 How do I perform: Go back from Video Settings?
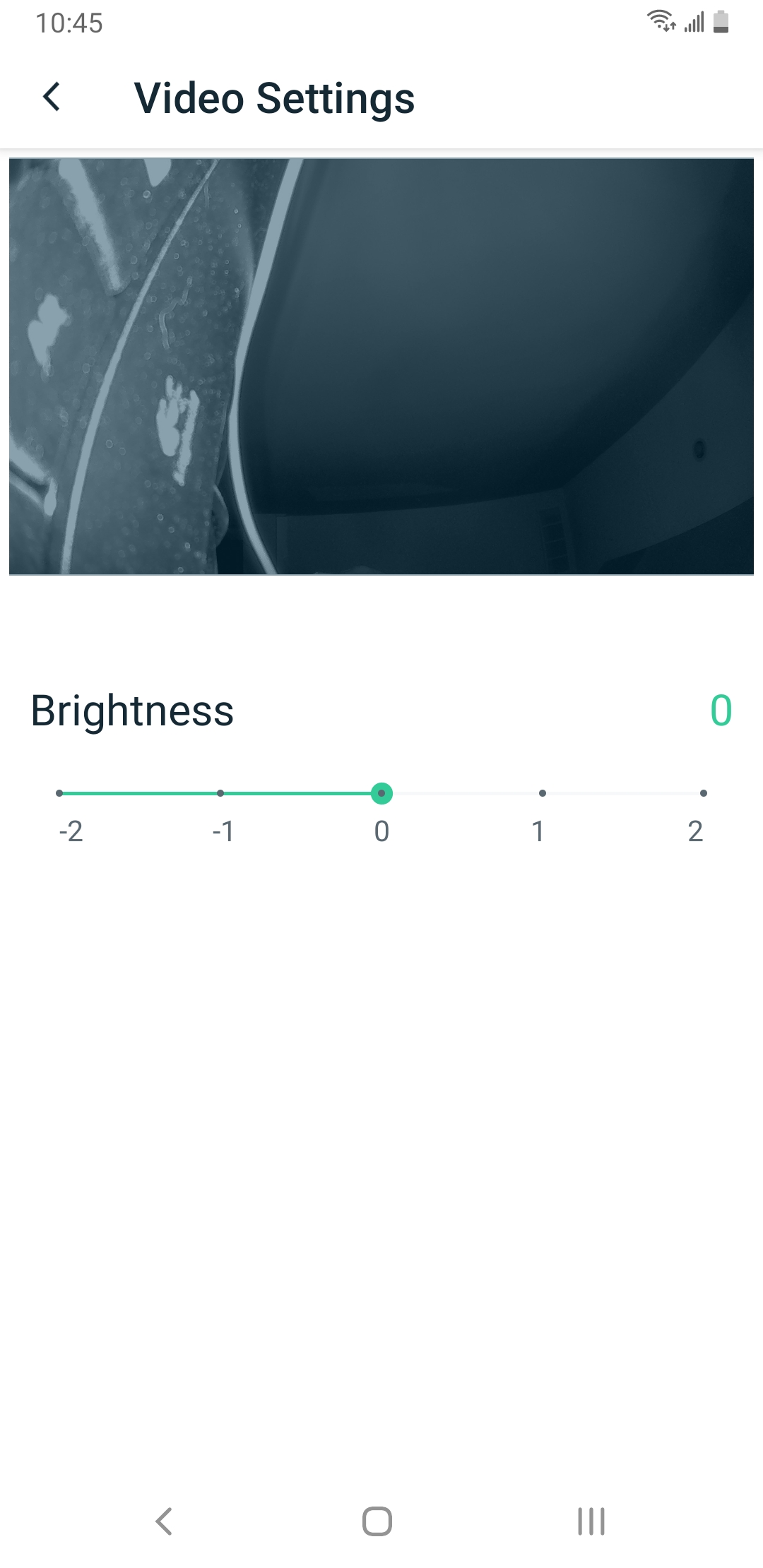click(x=52, y=97)
